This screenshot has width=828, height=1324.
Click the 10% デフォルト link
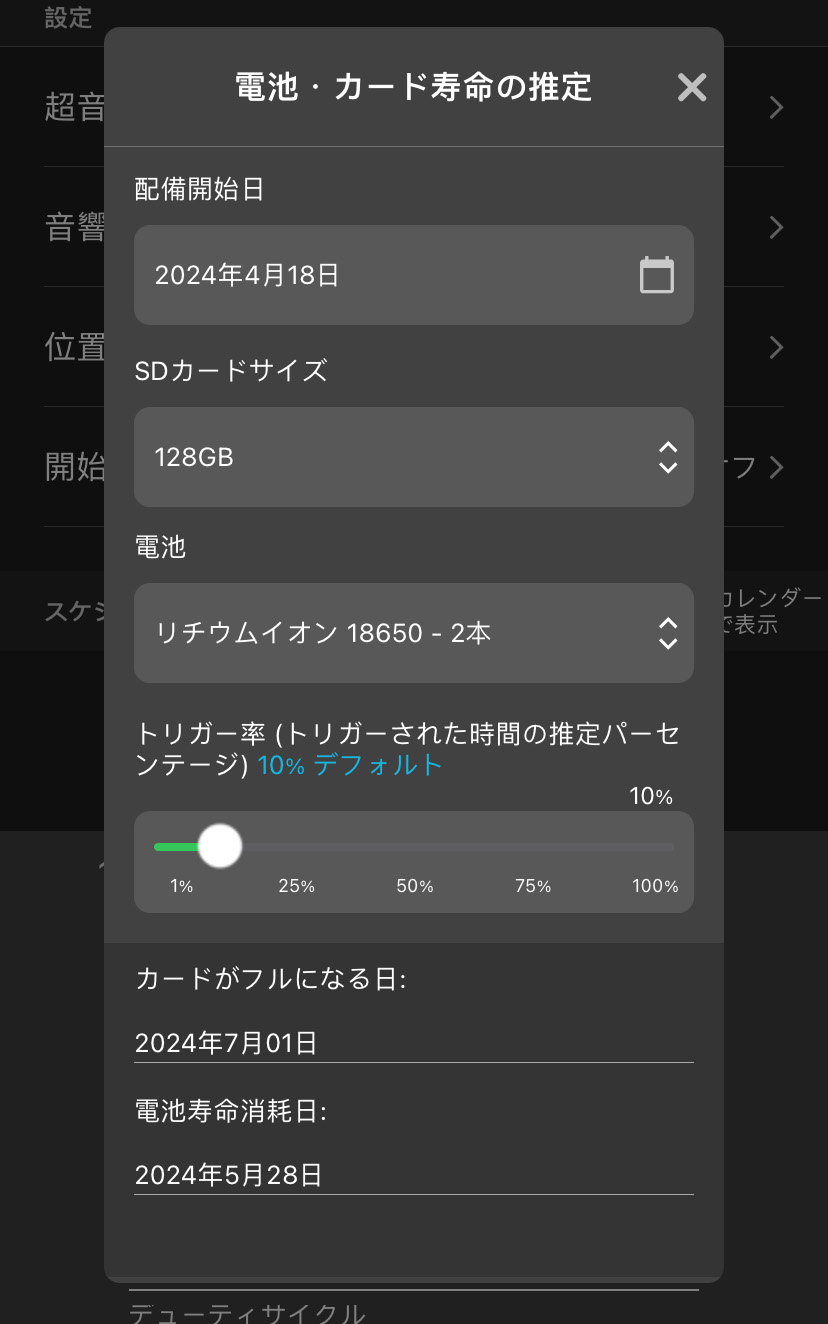(347, 765)
